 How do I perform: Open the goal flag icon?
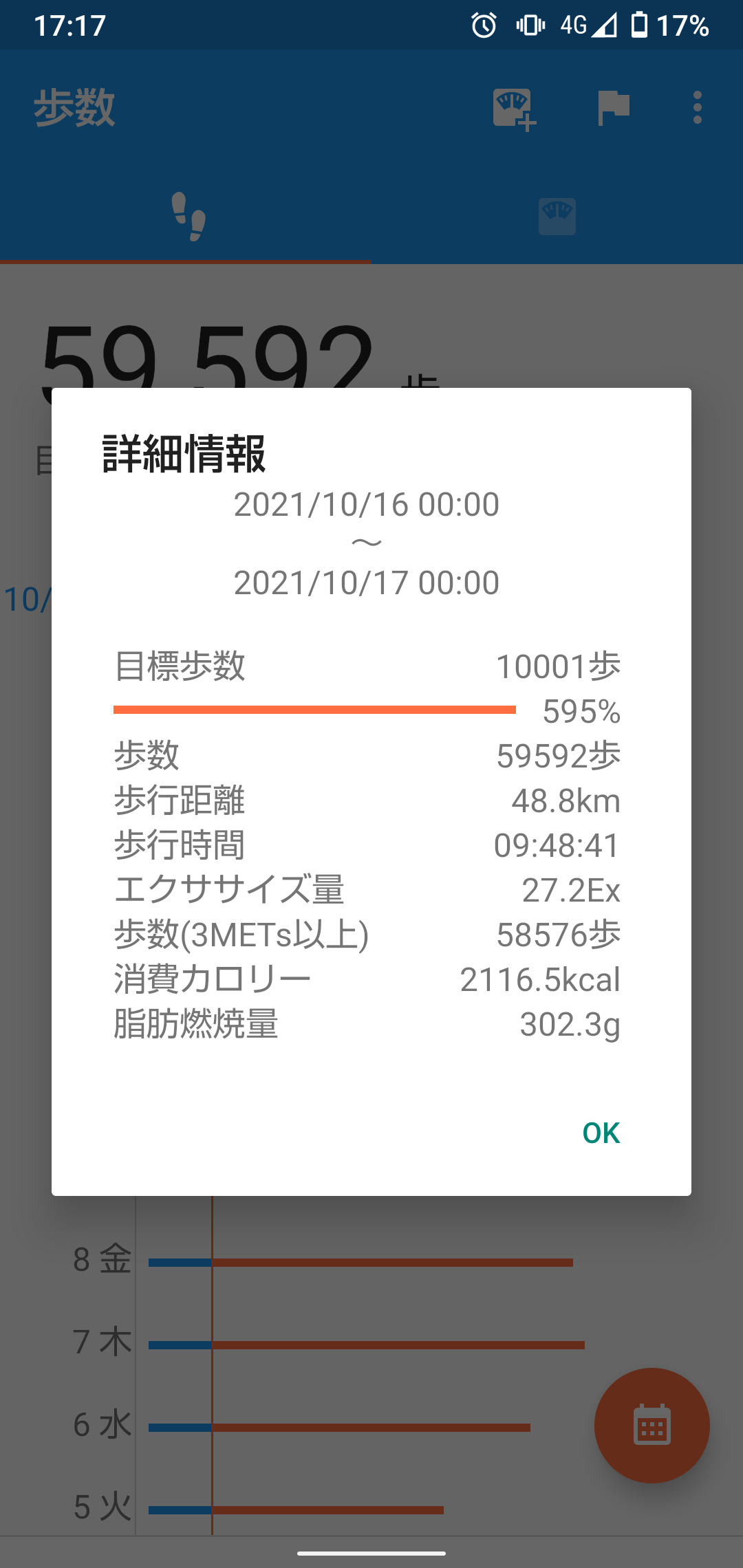[613, 108]
